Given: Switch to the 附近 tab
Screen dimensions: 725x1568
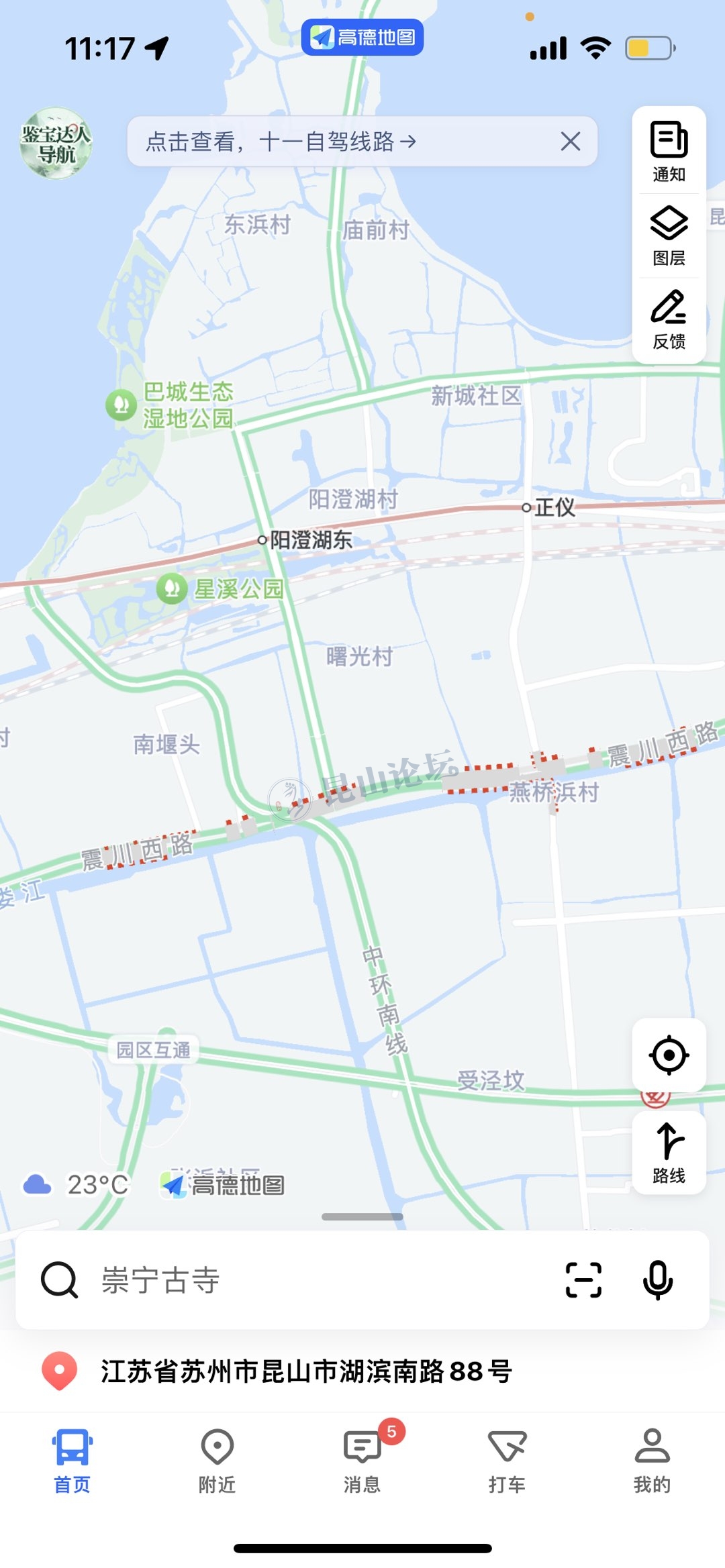Looking at the screenshot, I should click(x=217, y=1460).
